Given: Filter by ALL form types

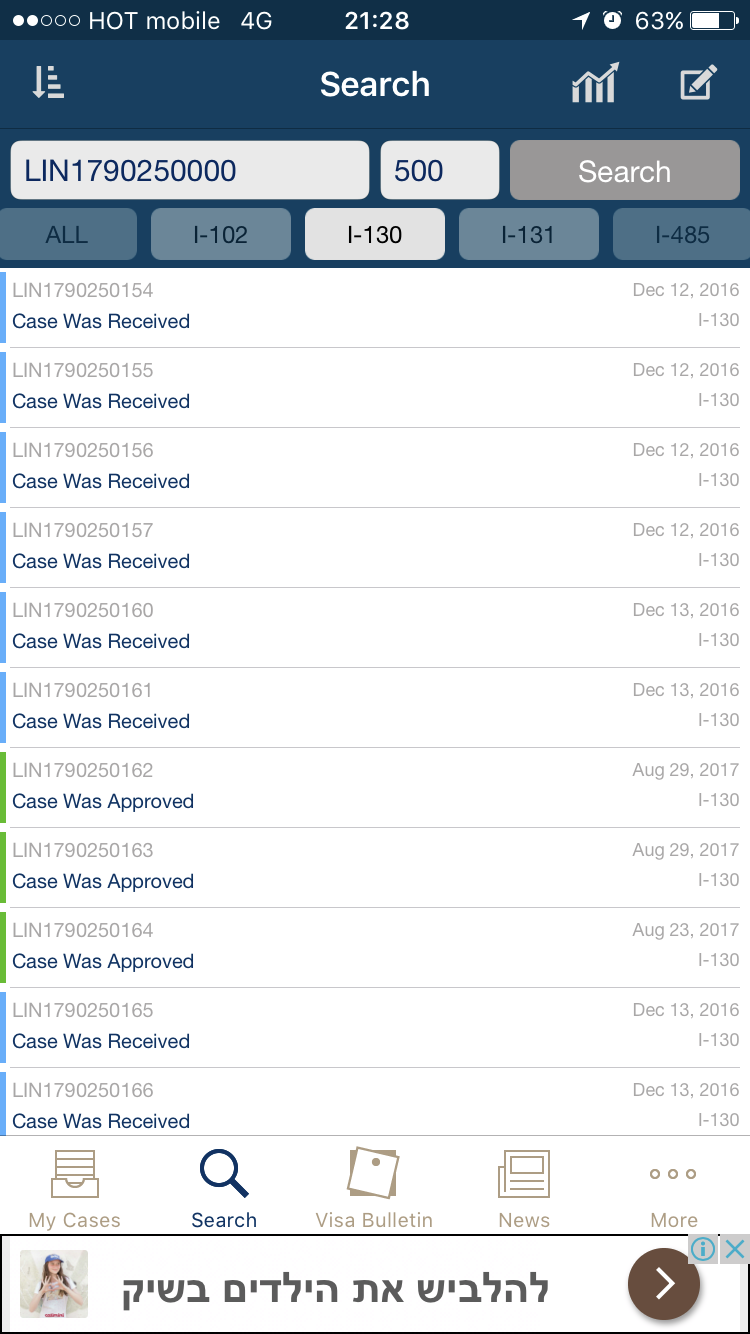Looking at the screenshot, I should click(x=67, y=235).
